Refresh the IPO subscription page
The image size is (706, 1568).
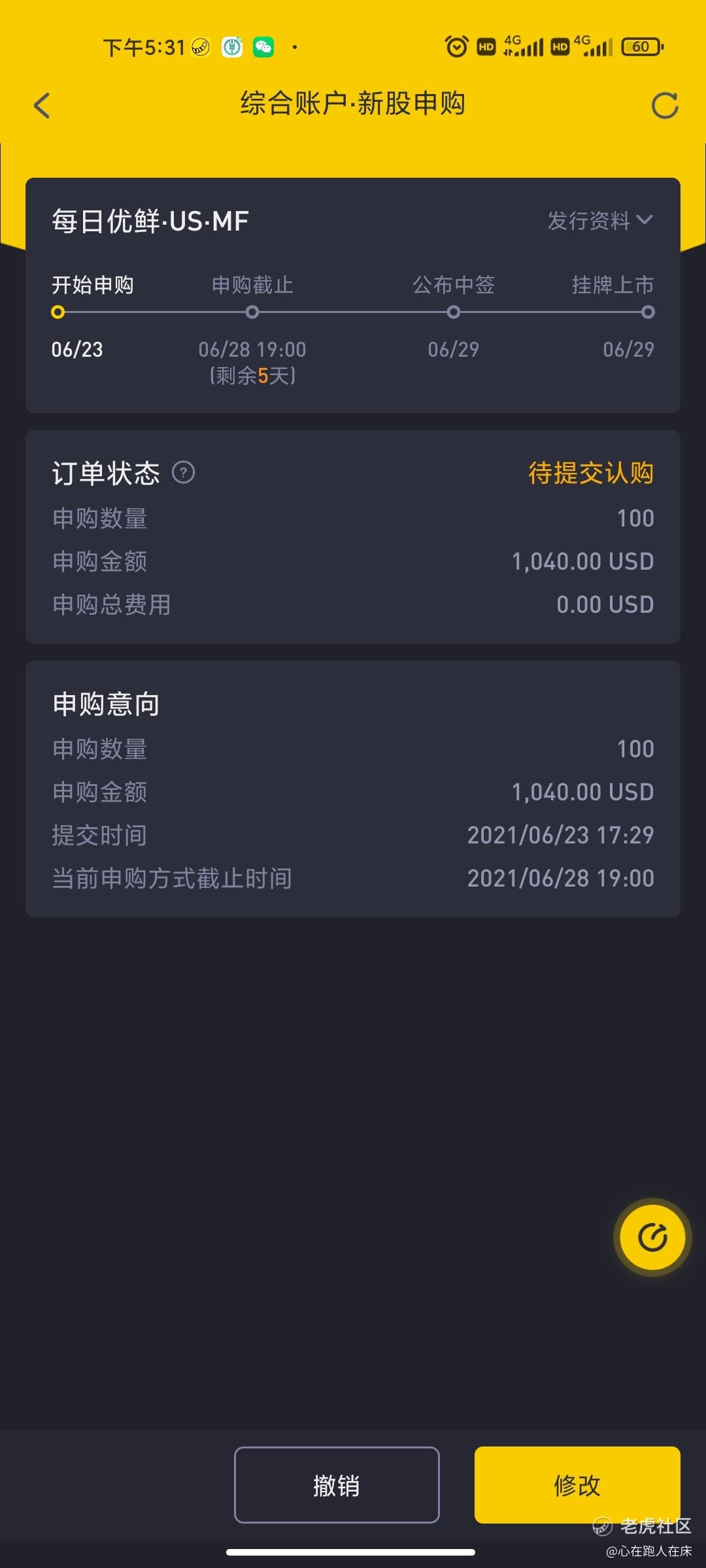pos(665,105)
